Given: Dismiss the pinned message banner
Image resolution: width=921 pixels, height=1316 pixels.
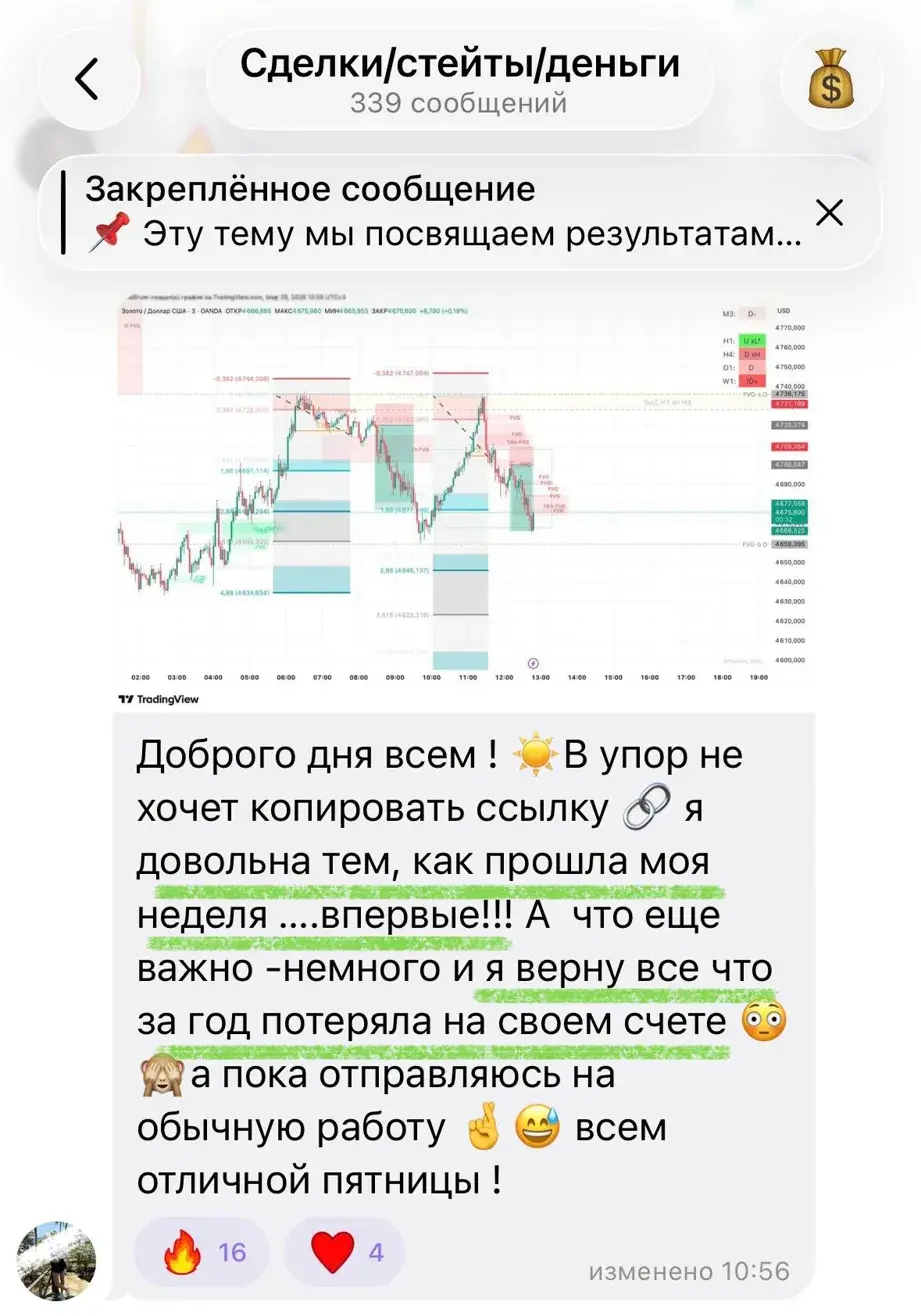Looking at the screenshot, I should pyautogui.click(x=829, y=213).
